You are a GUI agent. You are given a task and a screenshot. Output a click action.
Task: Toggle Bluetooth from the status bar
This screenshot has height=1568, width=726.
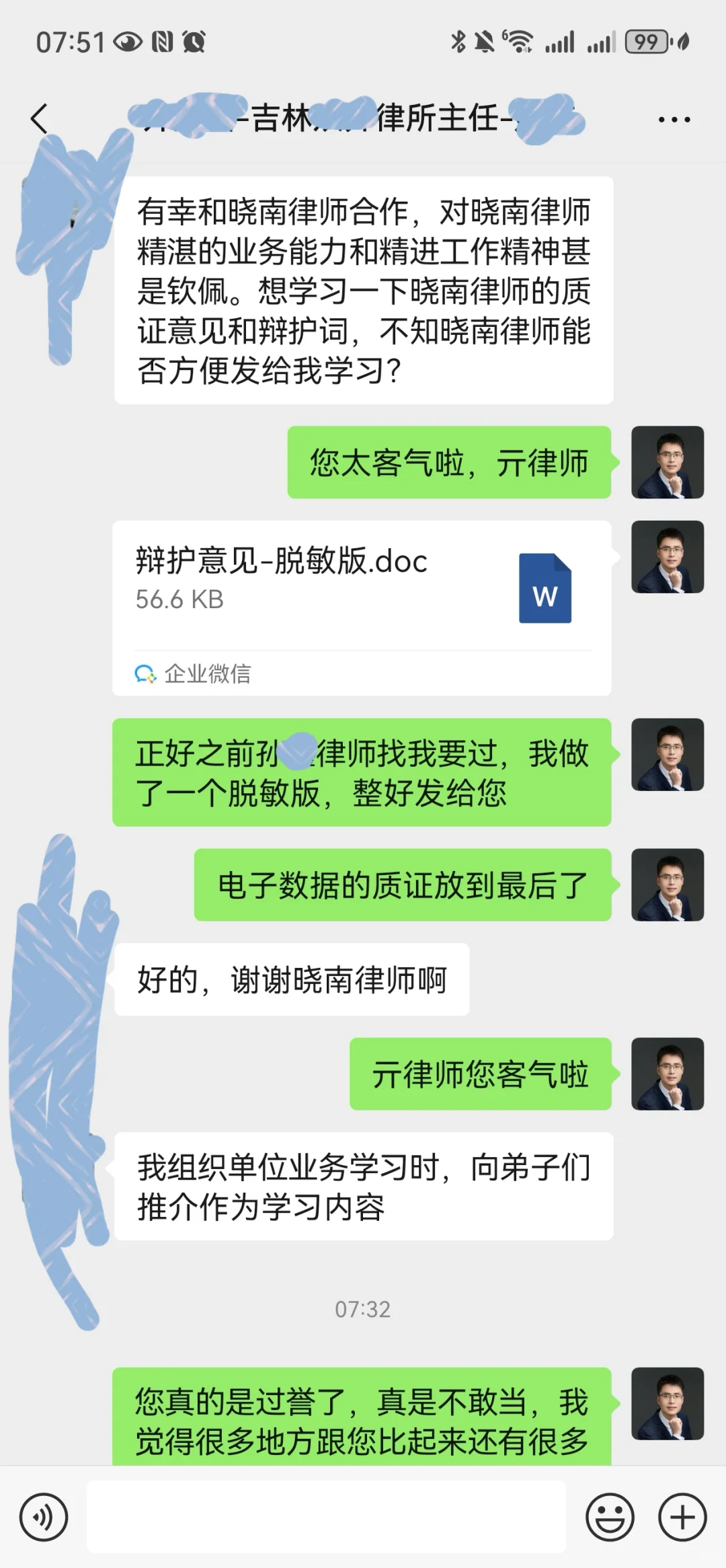(459, 42)
